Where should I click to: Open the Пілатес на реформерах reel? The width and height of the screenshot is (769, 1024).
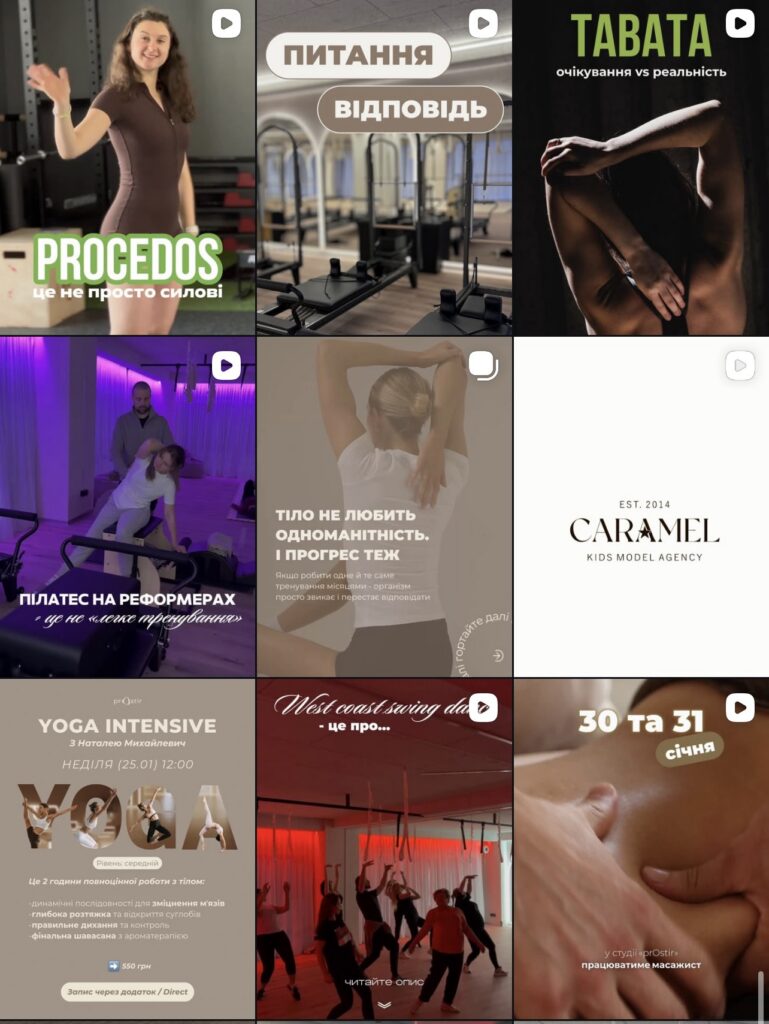click(x=127, y=507)
